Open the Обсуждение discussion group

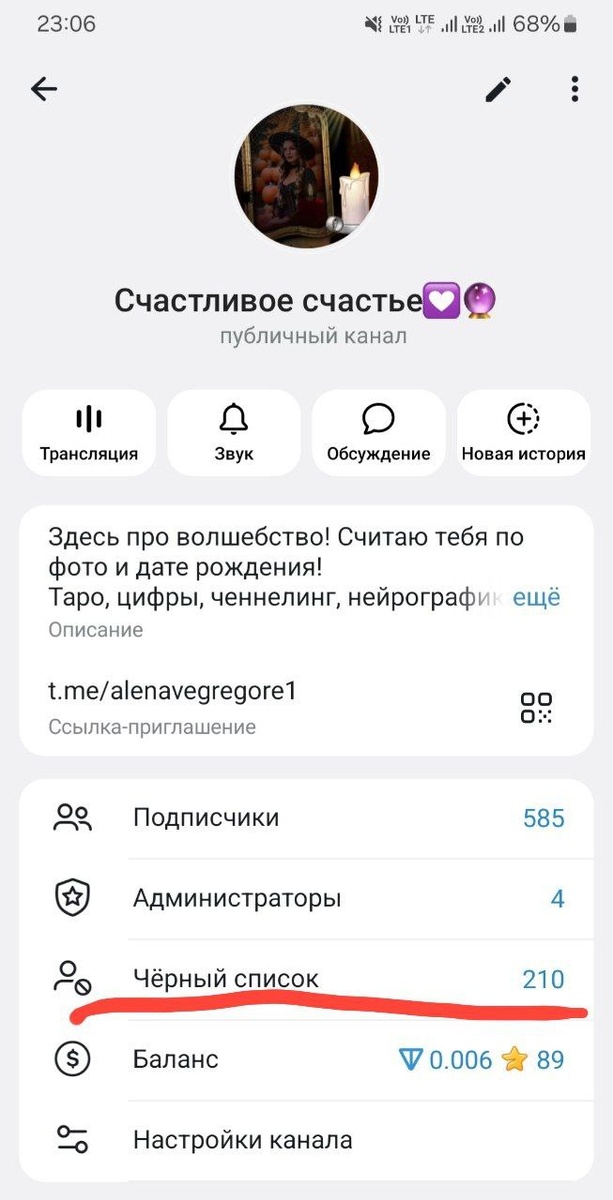378,433
